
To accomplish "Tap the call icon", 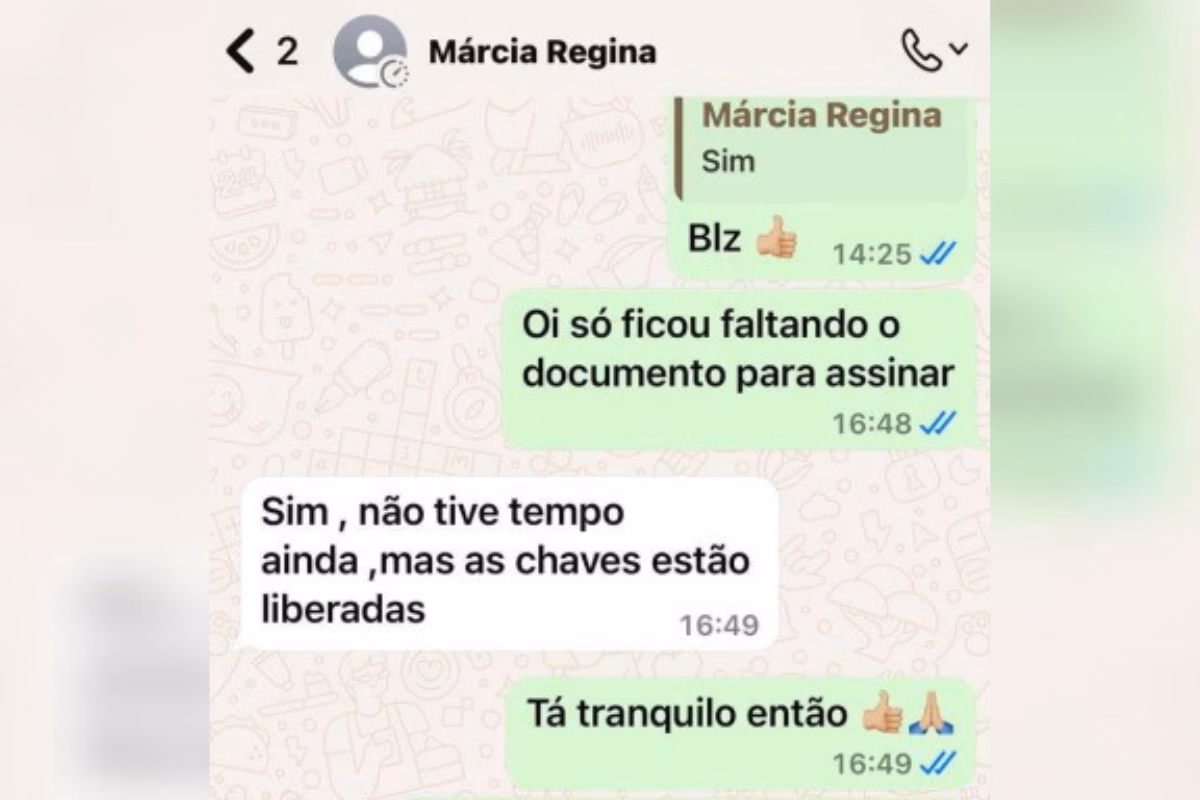I will click(922, 51).
